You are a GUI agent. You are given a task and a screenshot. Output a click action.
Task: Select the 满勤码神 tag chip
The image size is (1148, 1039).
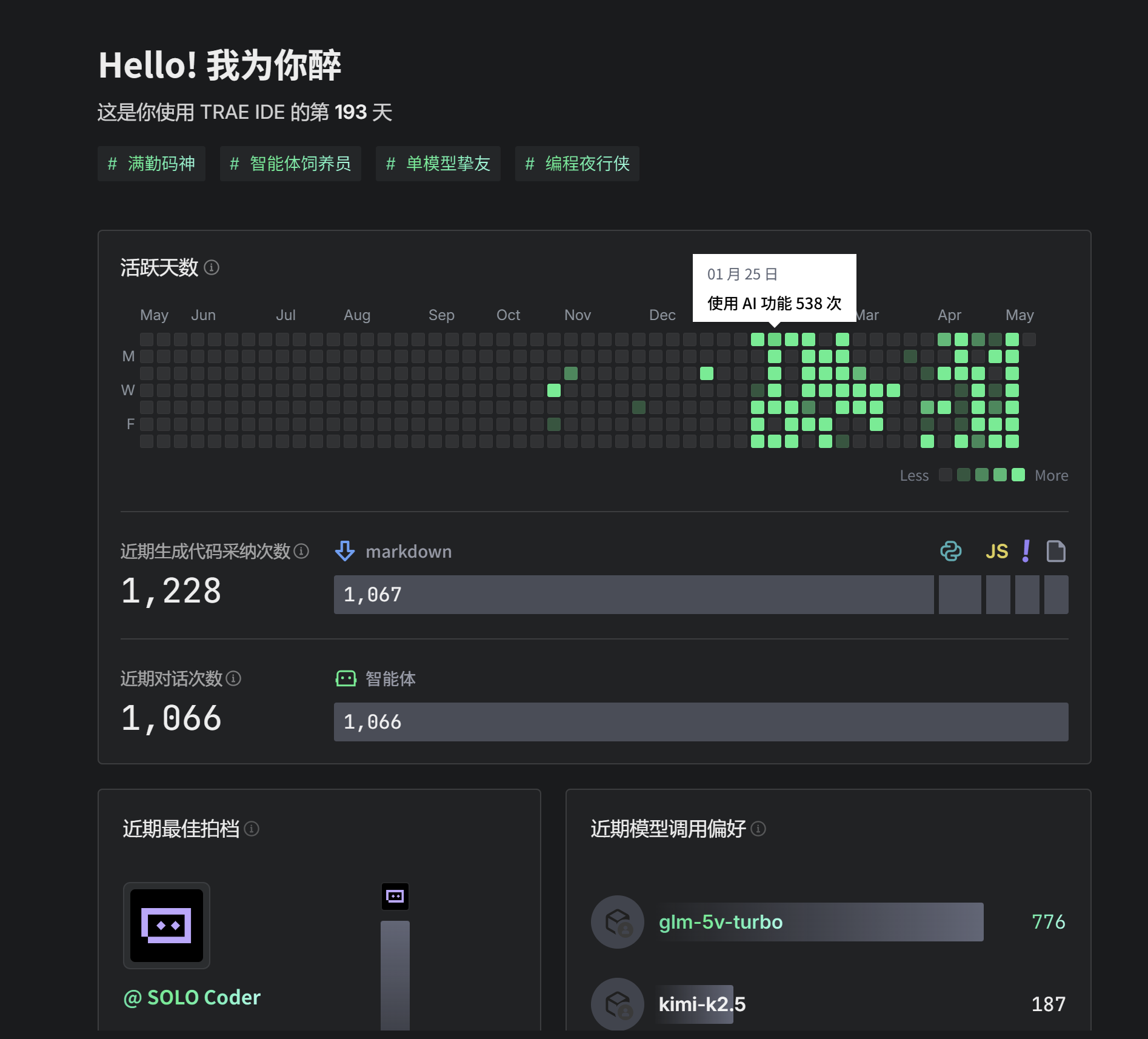(x=152, y=164)
